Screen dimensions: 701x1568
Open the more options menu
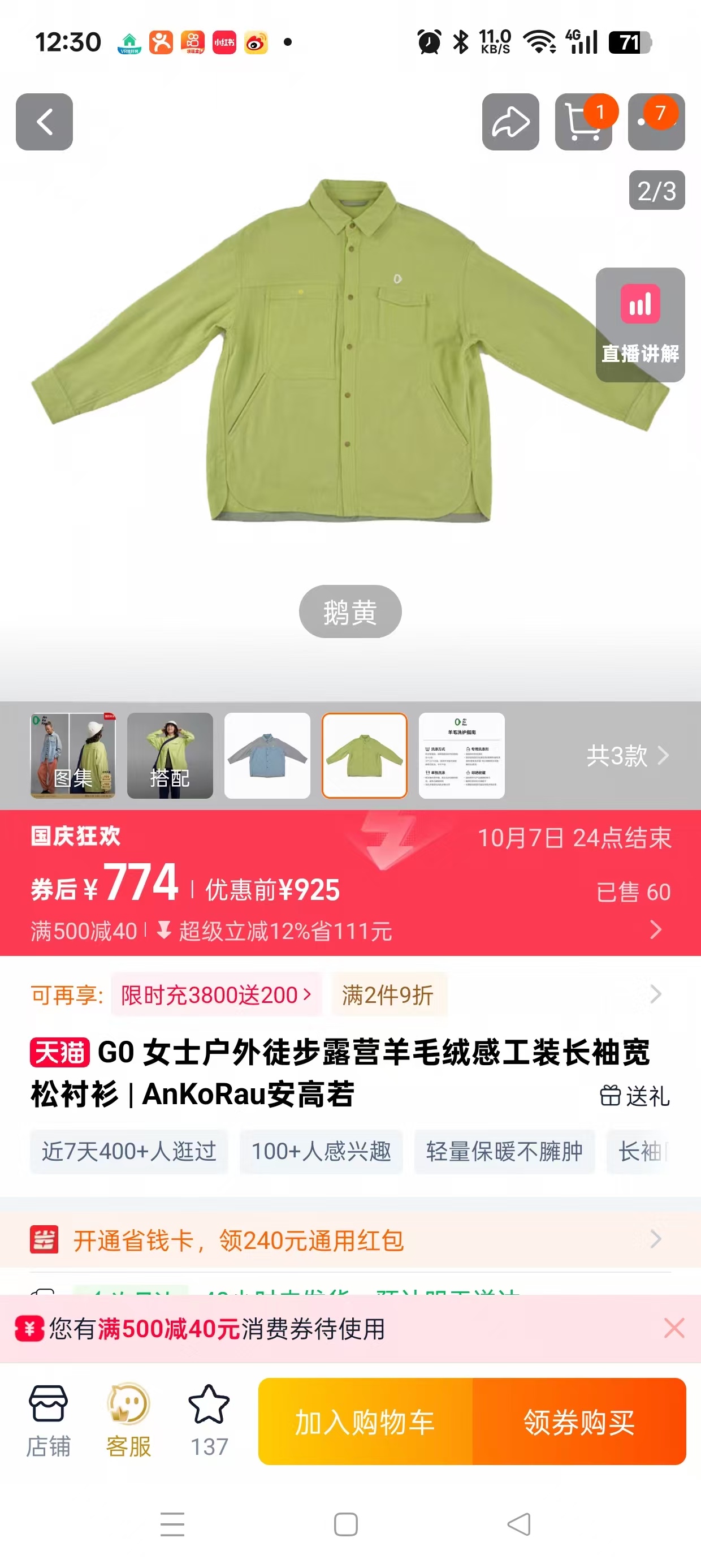point(655,122)
